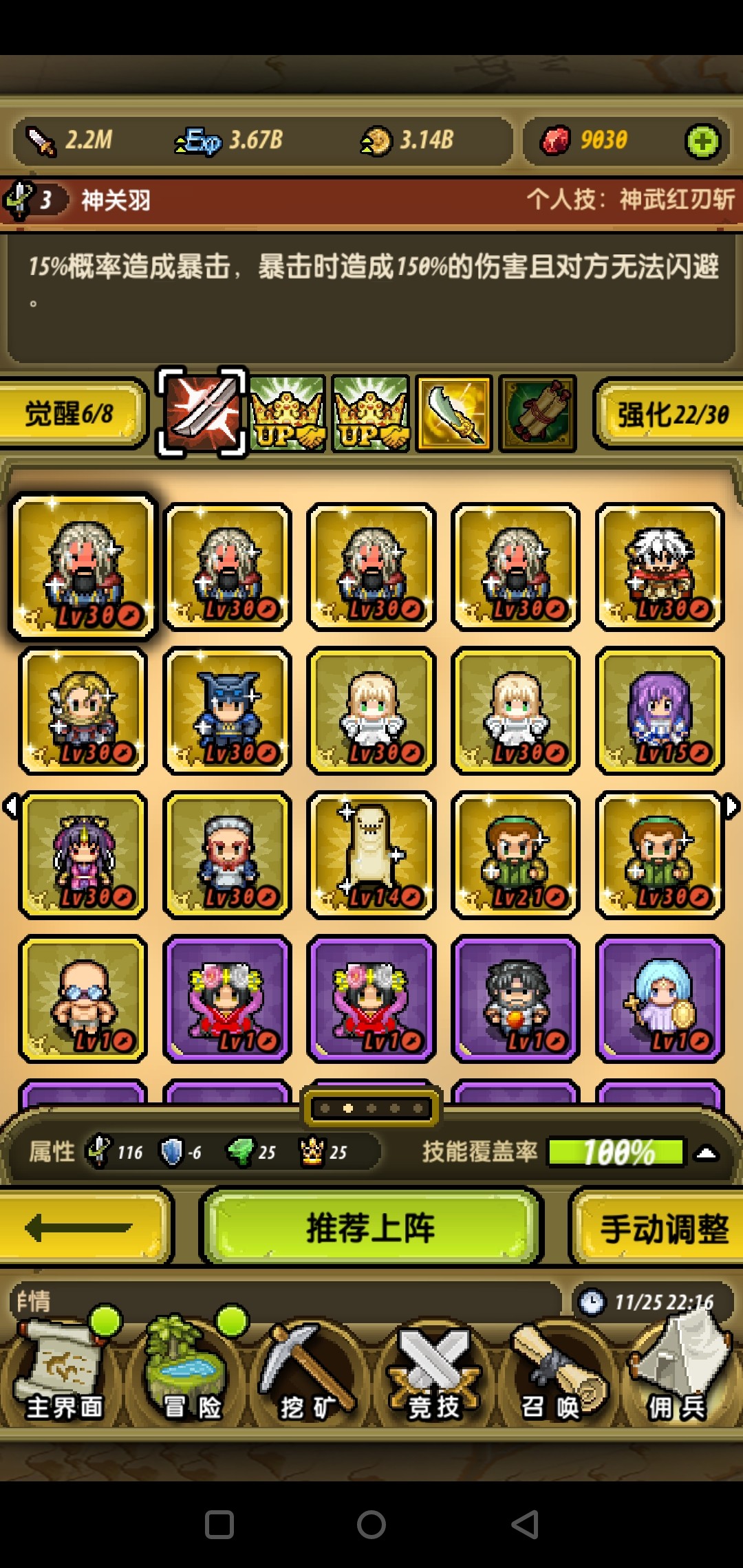743x1568 pixels.
Task: Switch to the 挖矿 mining tab
Action: 308,1372
